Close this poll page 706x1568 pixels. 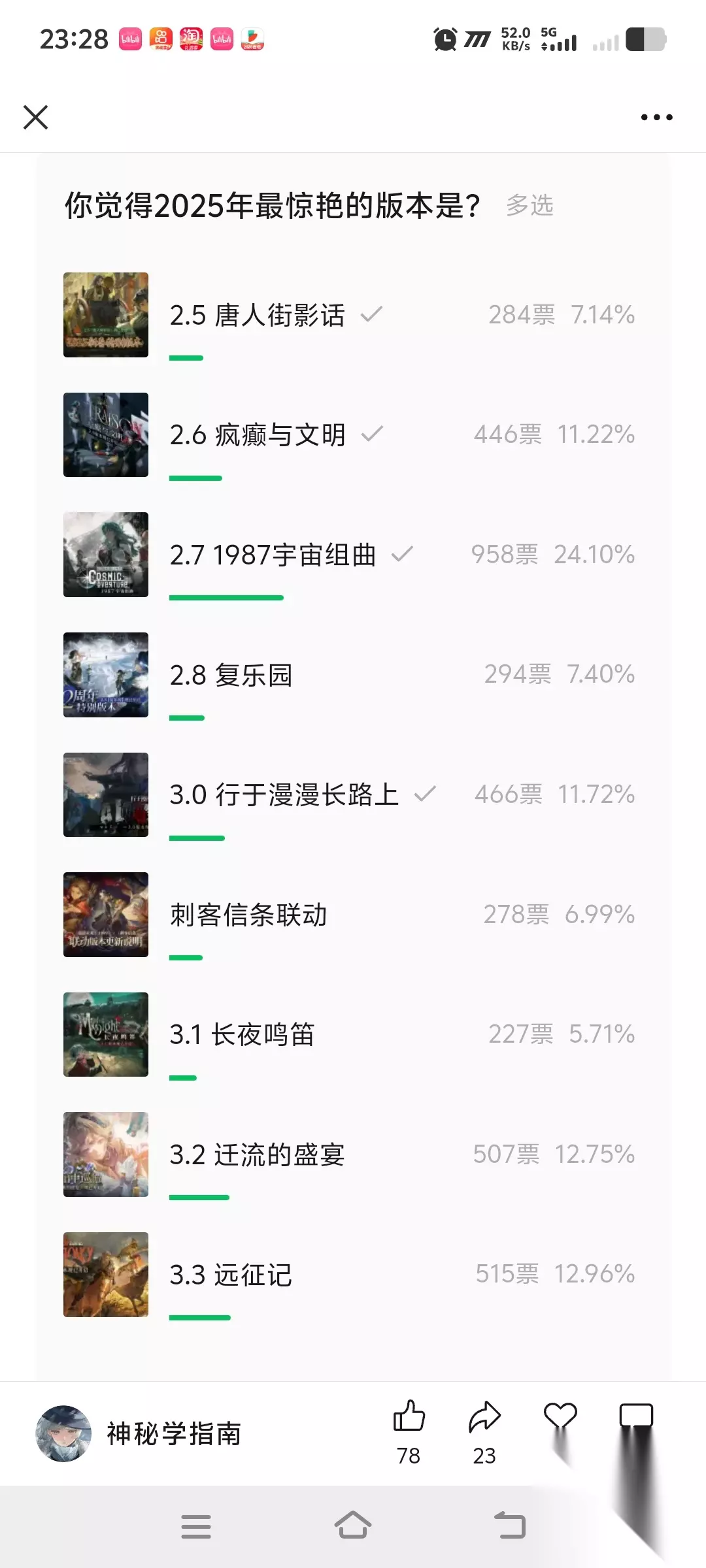pos(35,118)
